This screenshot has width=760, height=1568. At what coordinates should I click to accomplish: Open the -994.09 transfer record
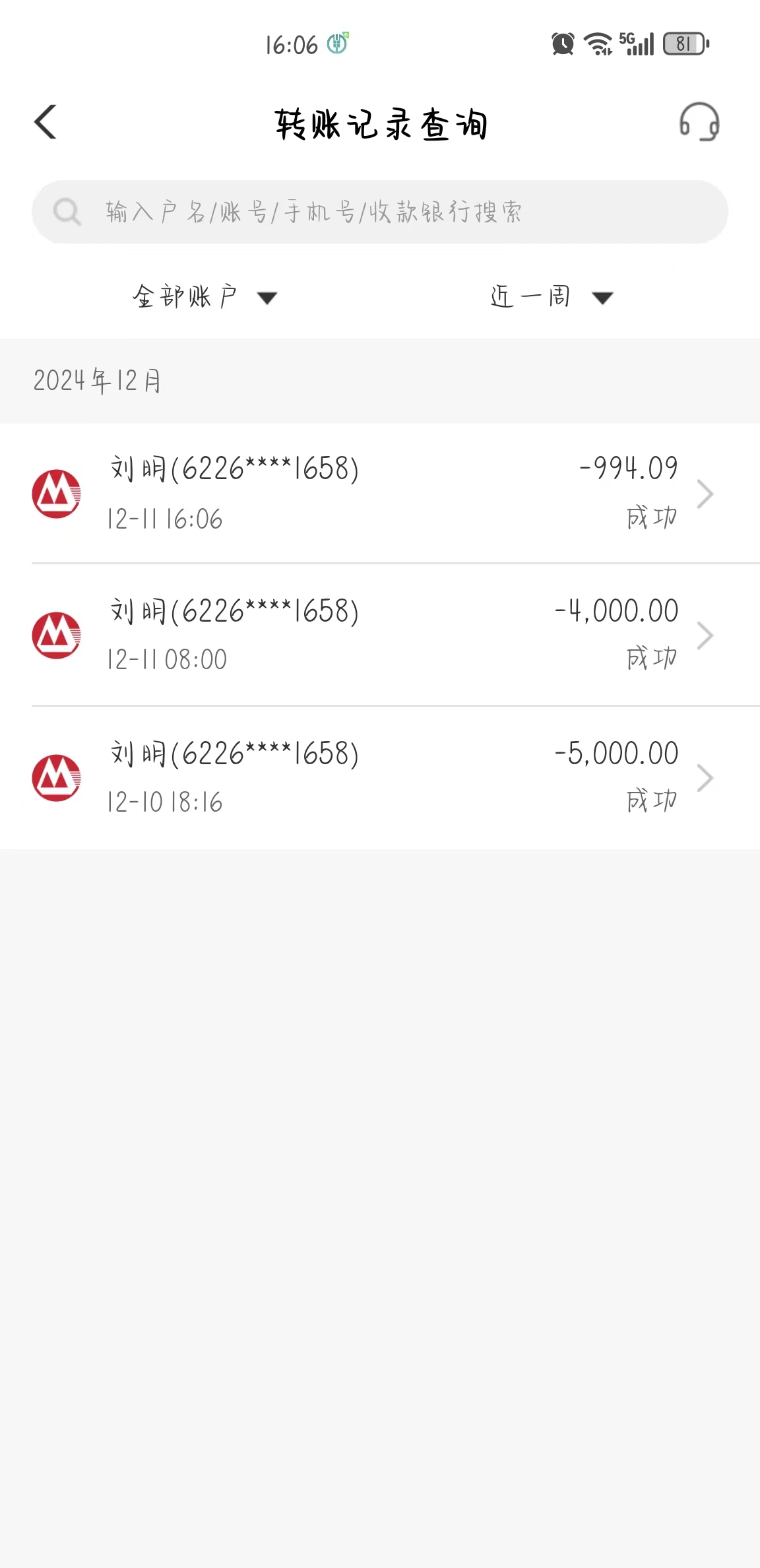380,494
